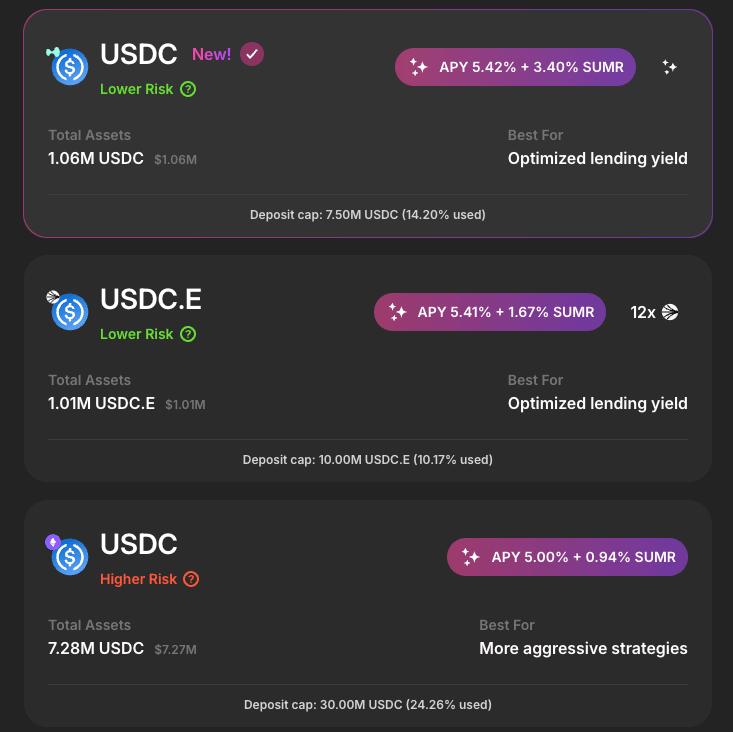Show Higher Risk info for the USDC vault

tap(191, 579)
